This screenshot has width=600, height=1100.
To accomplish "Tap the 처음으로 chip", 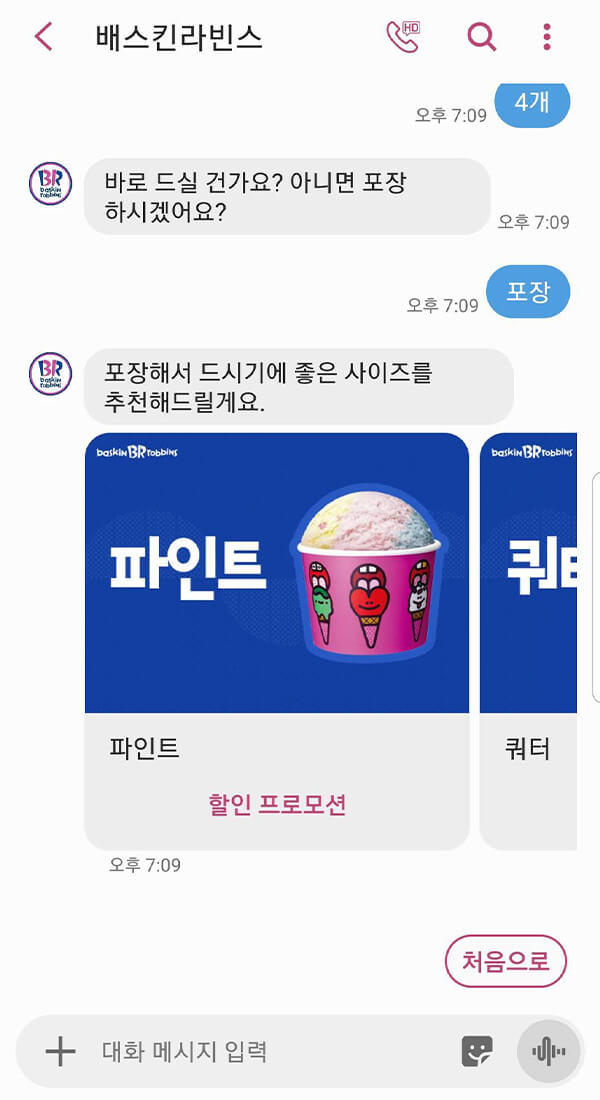I will click(x=505, y=961).
